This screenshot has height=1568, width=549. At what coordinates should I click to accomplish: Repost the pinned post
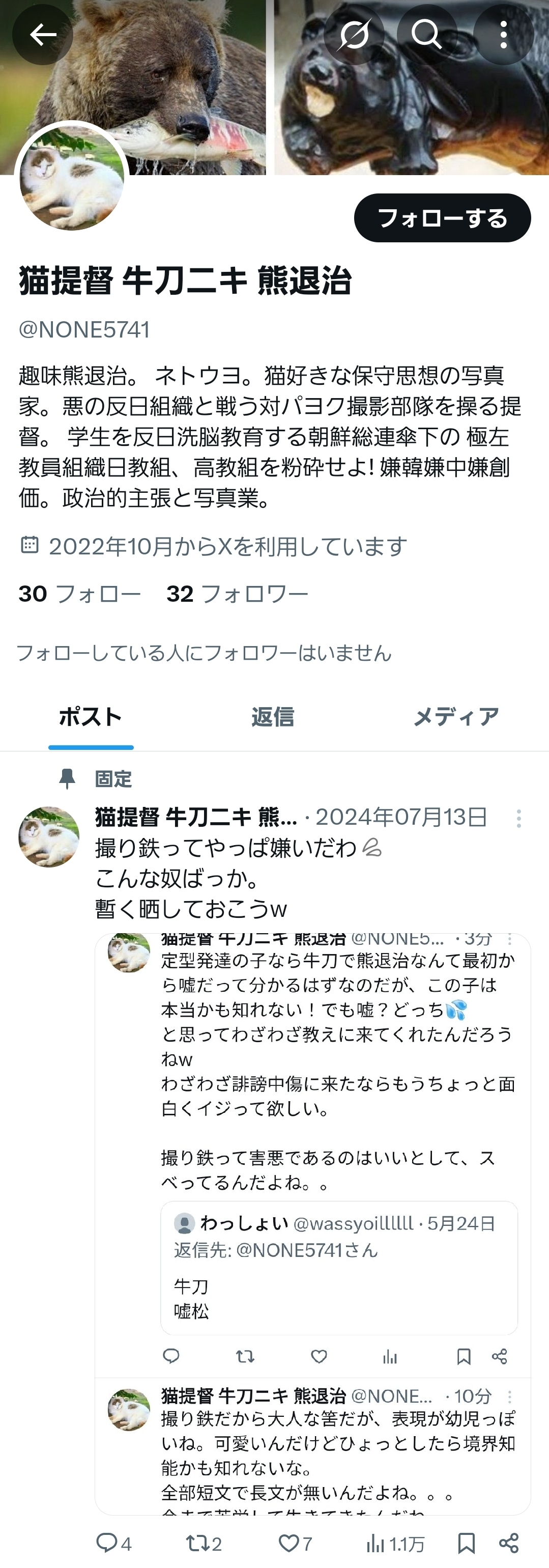204,1543
